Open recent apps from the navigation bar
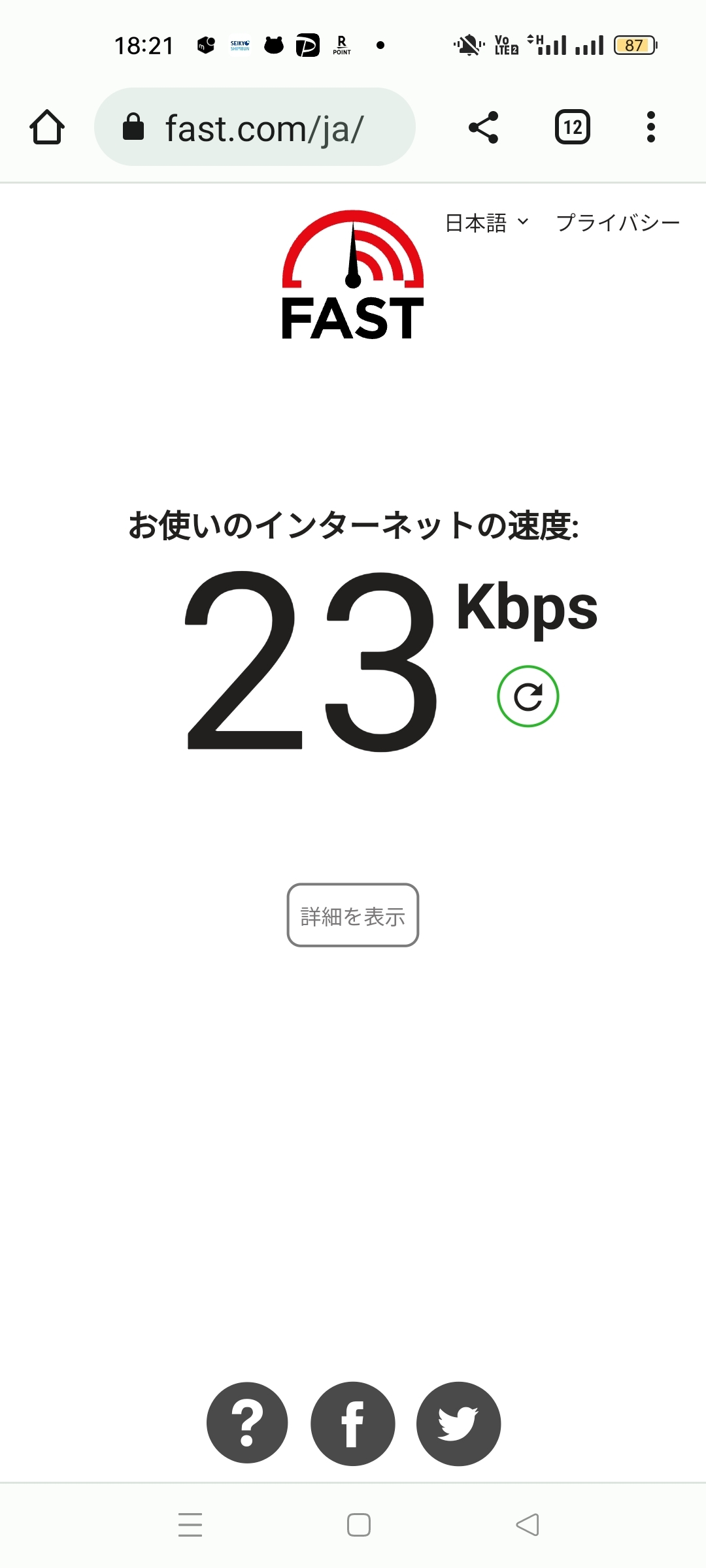 pos(190,1524)
